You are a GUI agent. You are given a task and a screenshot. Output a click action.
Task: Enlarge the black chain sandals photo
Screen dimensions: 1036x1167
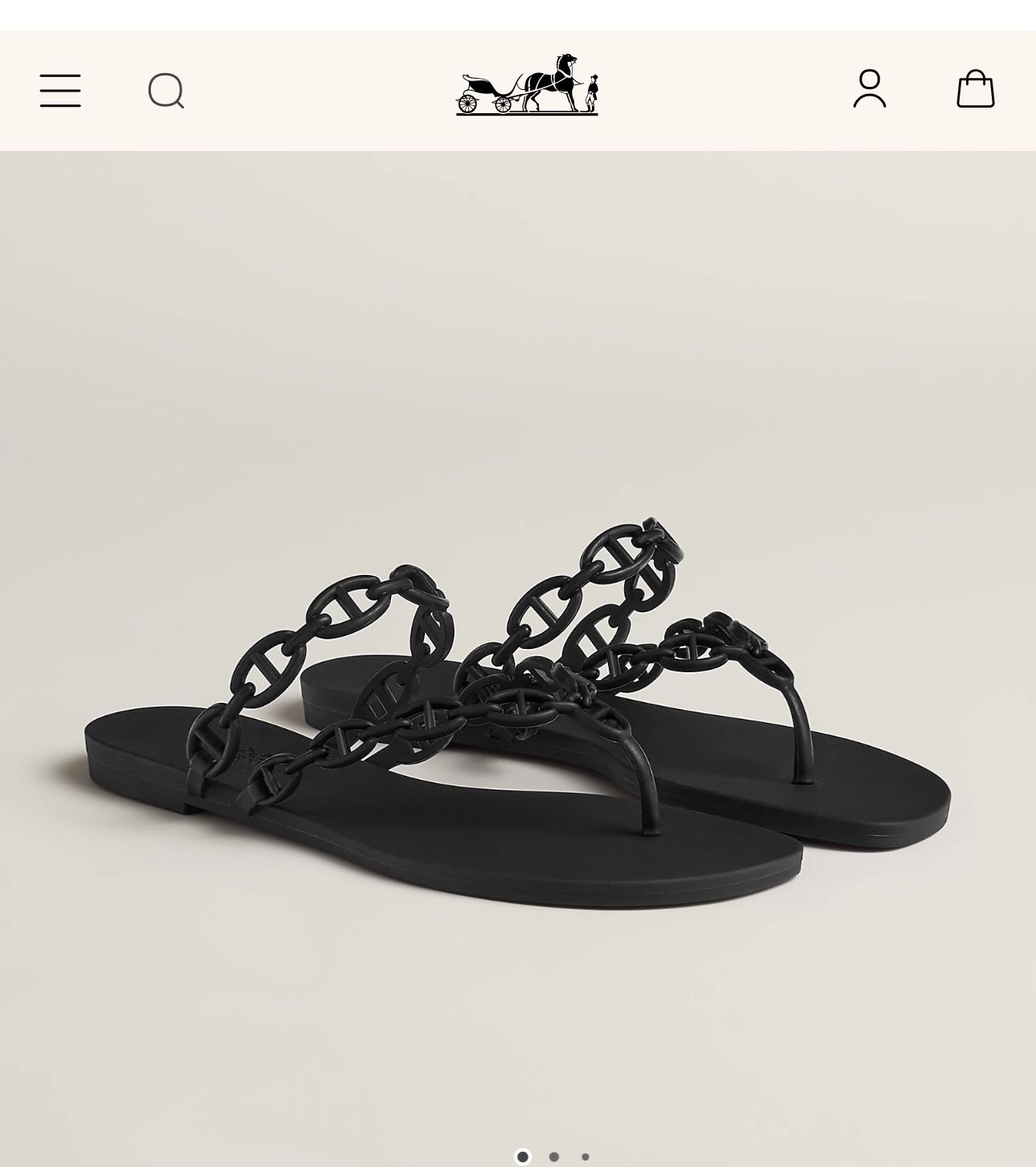click(x=518, y=707)
